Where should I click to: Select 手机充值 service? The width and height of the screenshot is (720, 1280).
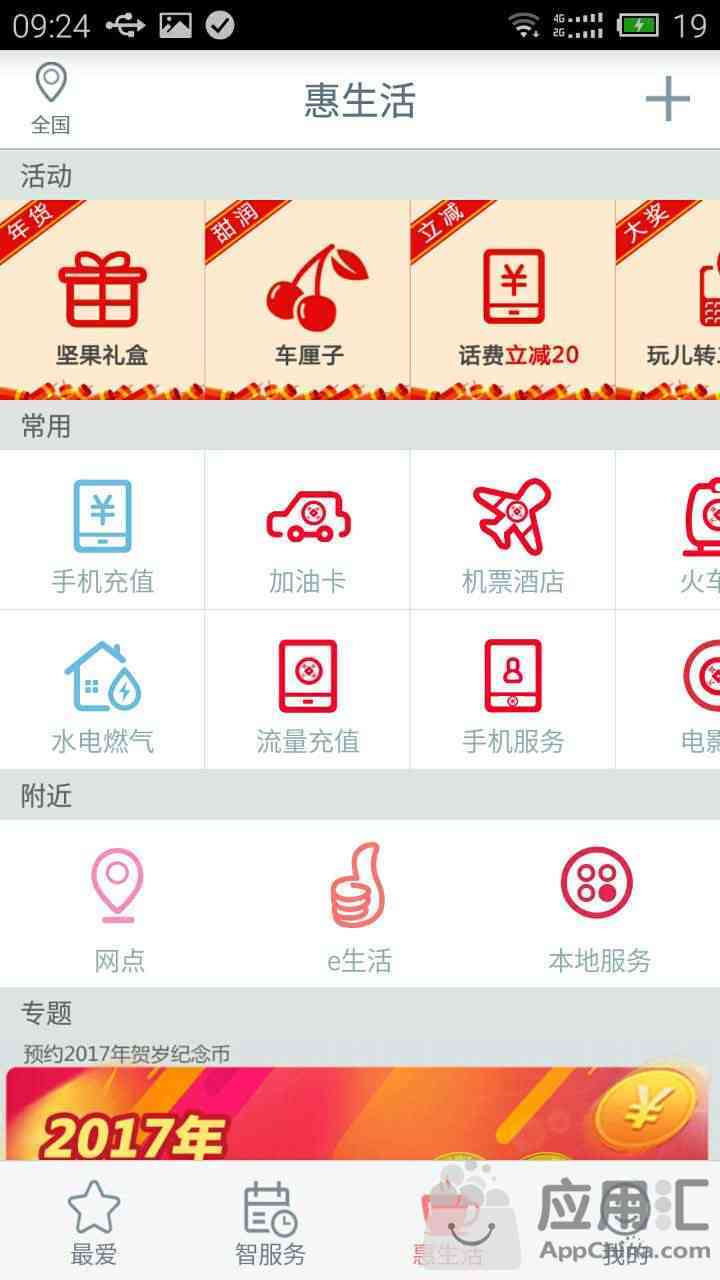coord(102,530)
